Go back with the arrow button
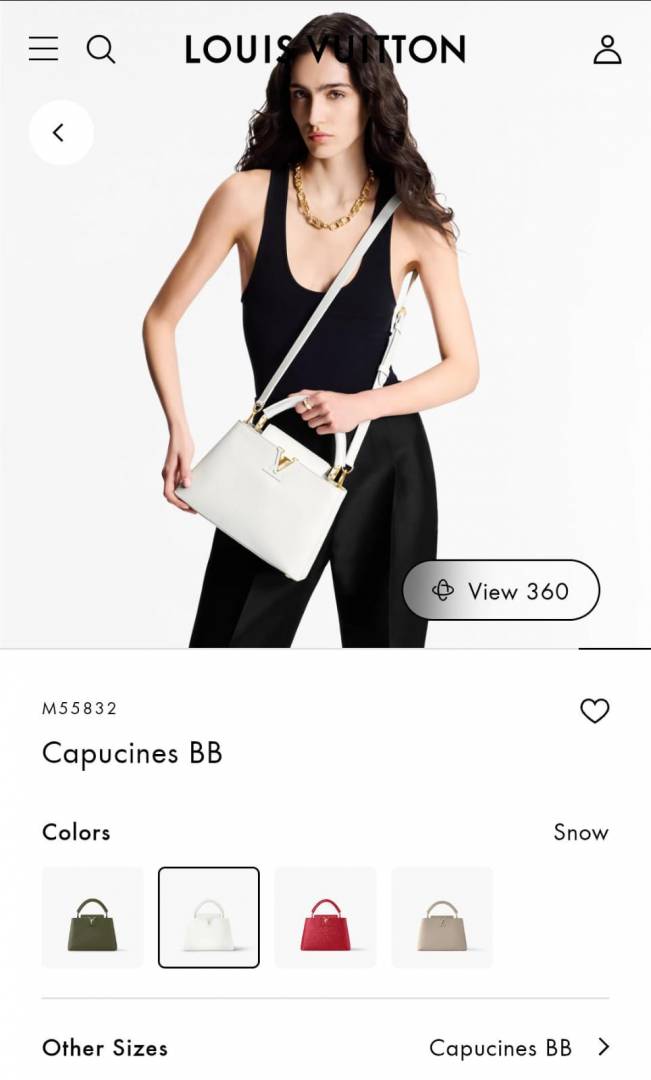The height and width of the screenshot is (1080, 651). tap(60, 132)
